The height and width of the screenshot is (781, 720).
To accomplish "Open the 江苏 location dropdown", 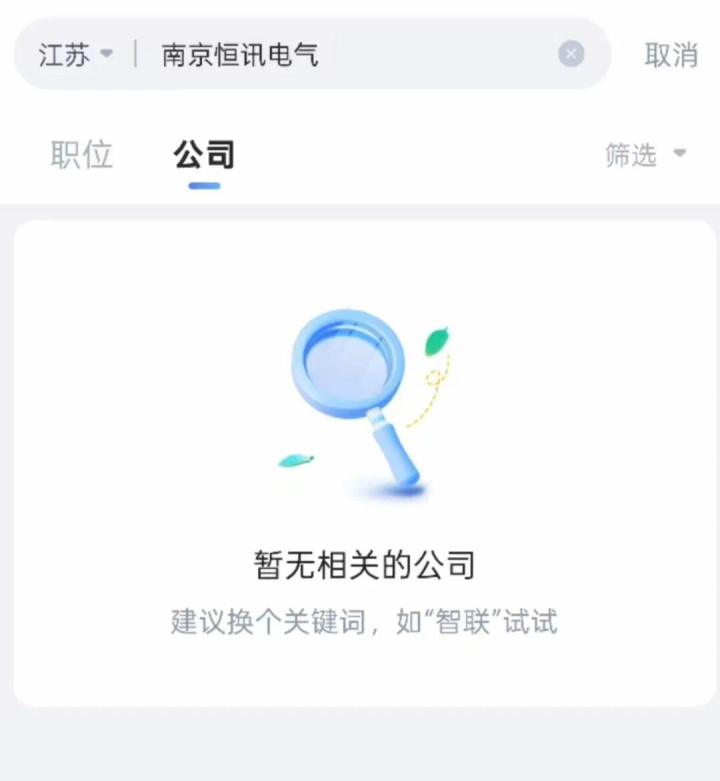I will 75,54.
